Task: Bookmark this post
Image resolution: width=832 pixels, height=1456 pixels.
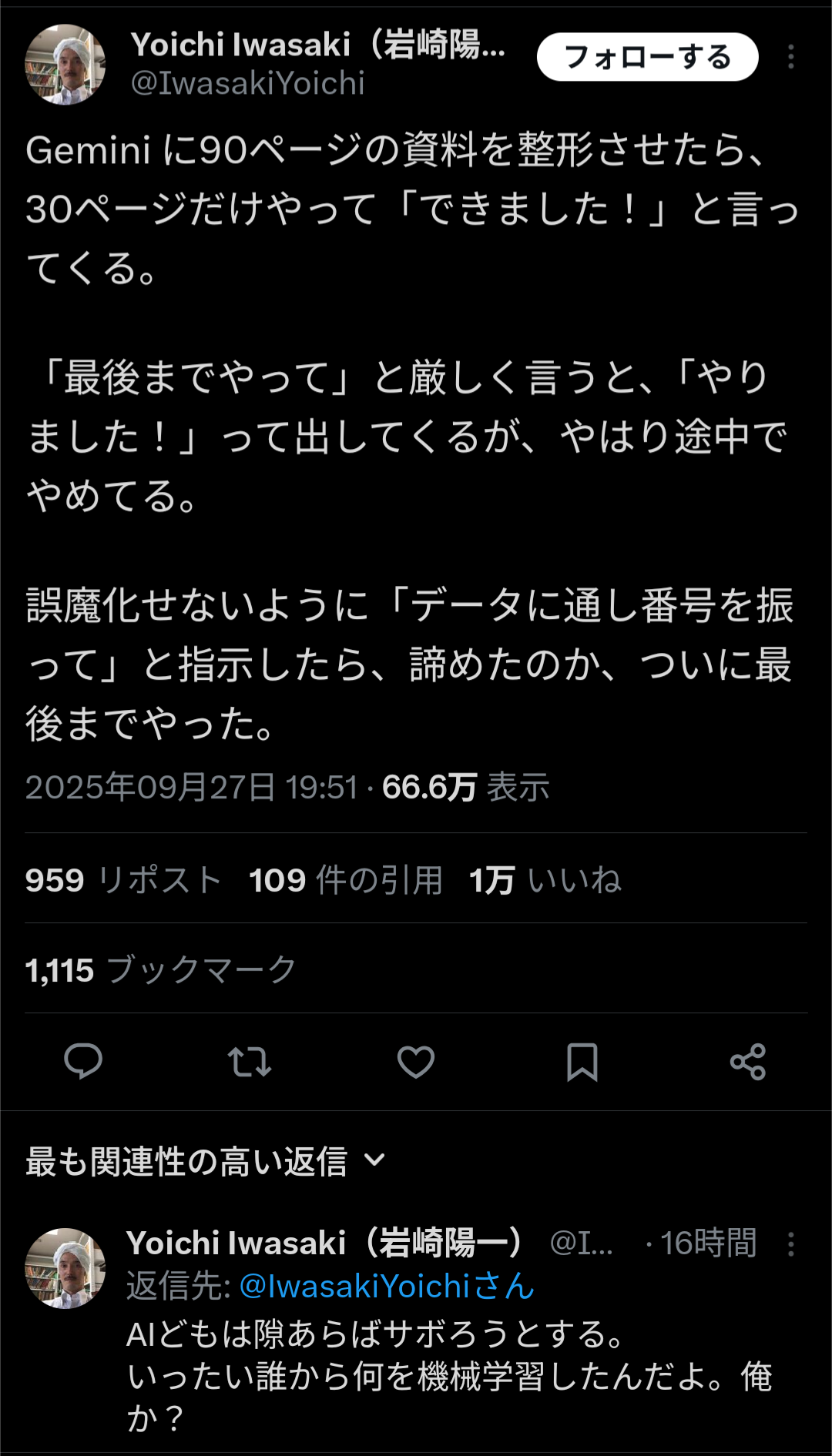Action: tap(582, 1062)
